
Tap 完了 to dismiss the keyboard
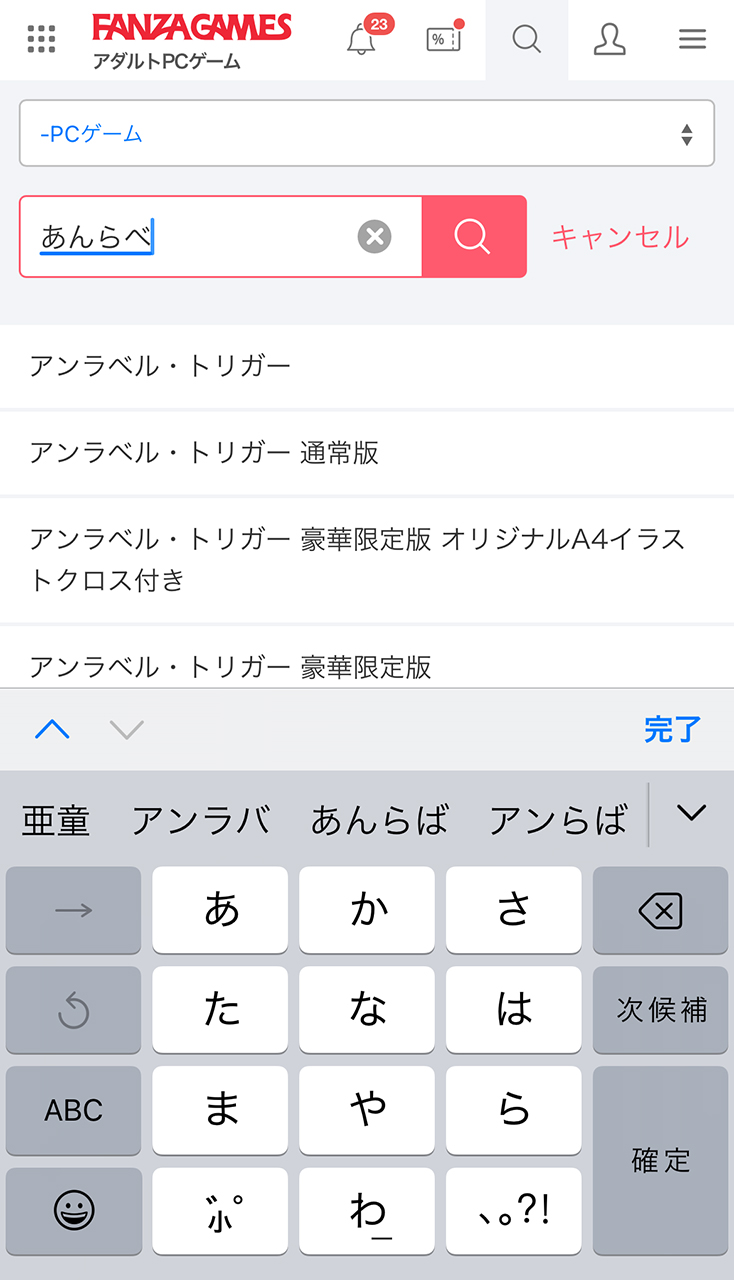tap(672, 729)
